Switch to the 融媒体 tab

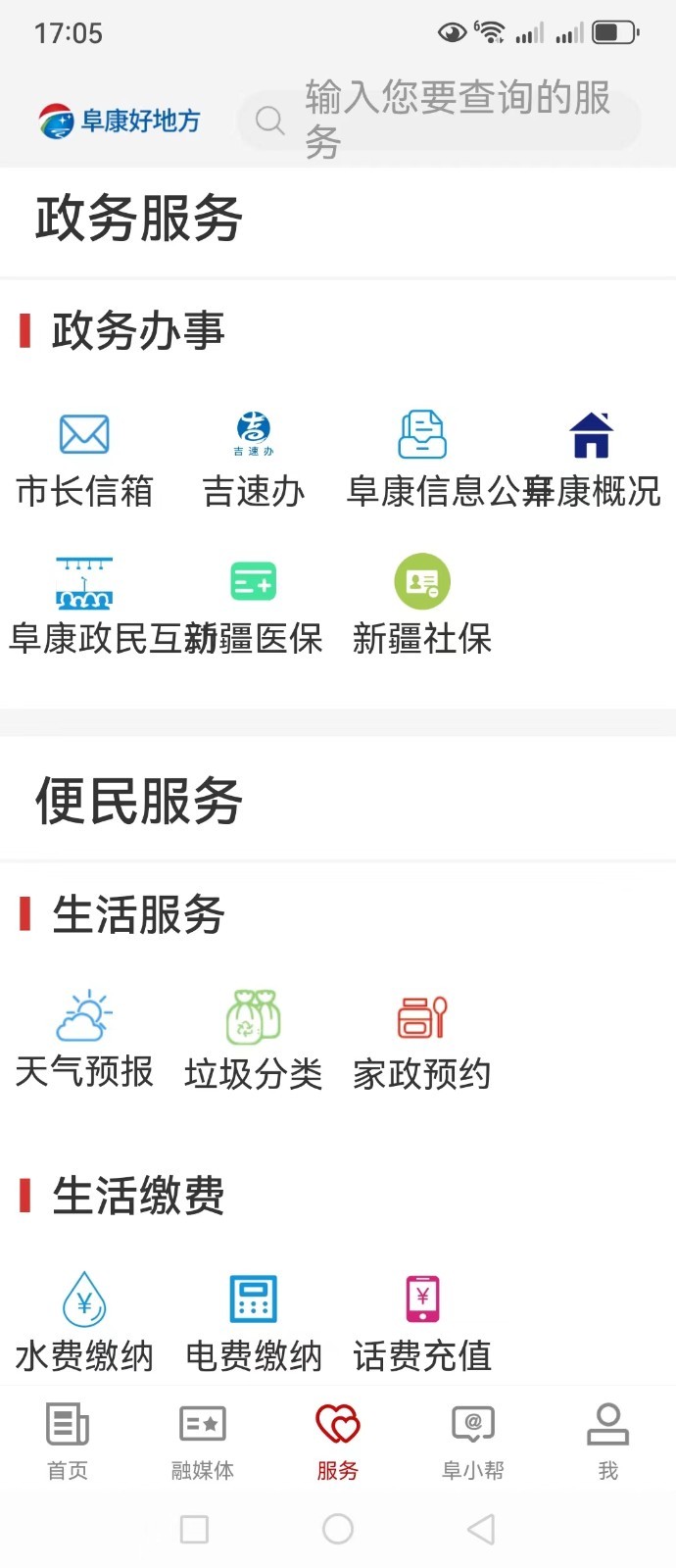tap(203, 1441)
